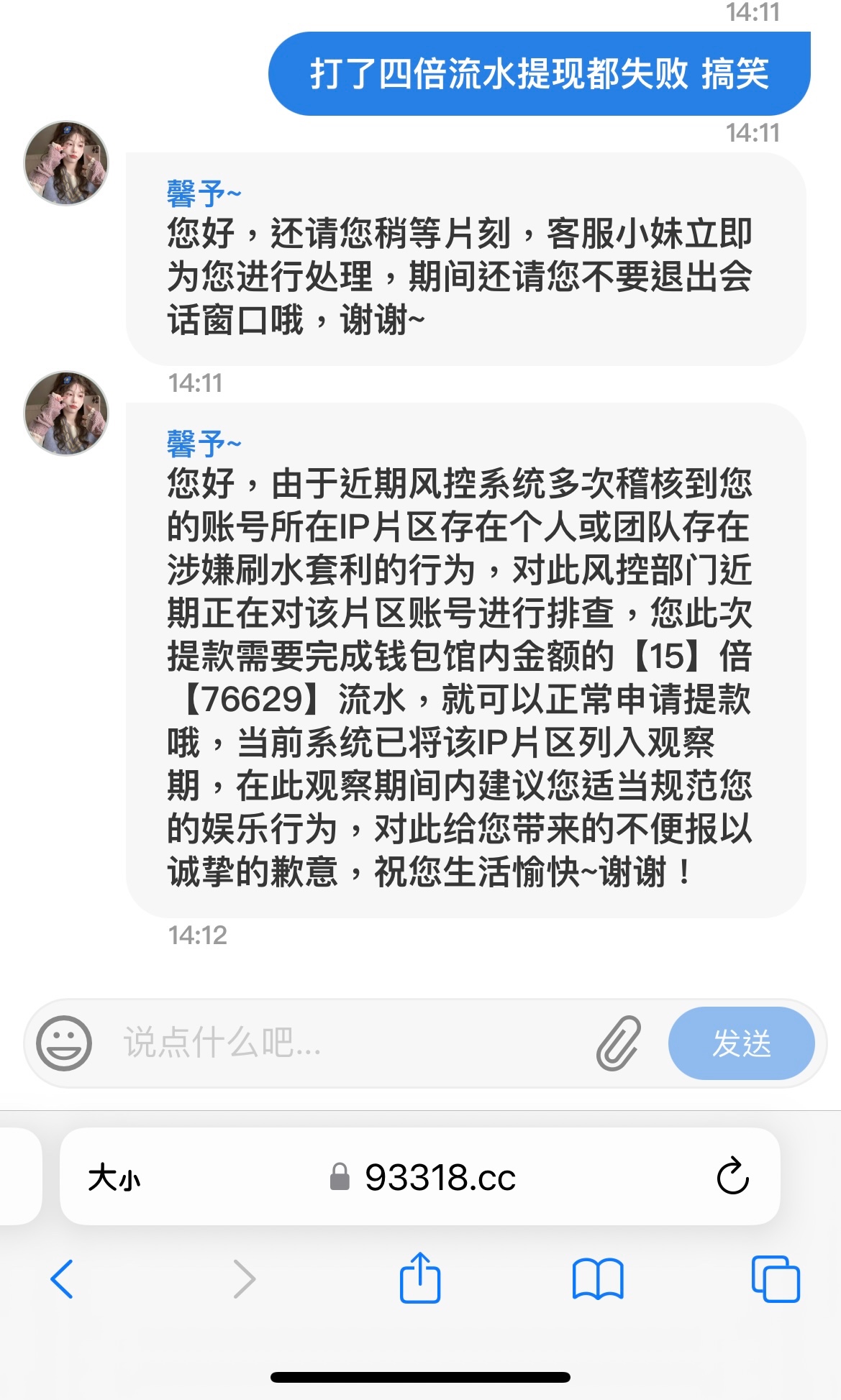Screen dimensions: 841x1400
Task: Tap the 发送 send button
Action: point(741,1043)
